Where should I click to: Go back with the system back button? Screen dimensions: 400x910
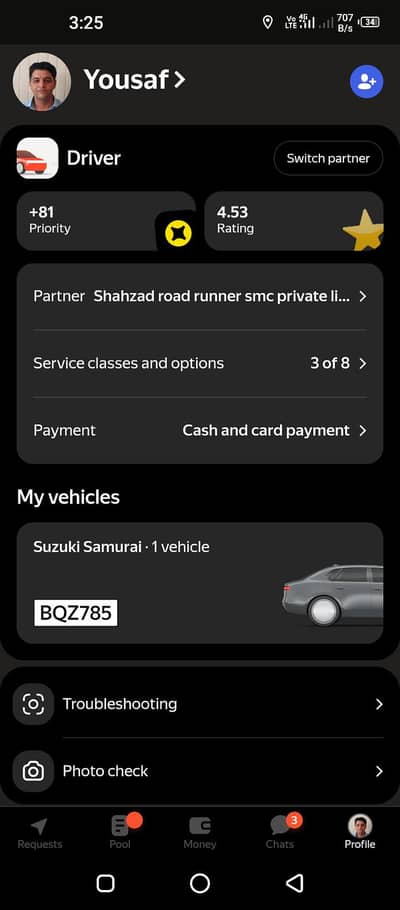point(295,883)
